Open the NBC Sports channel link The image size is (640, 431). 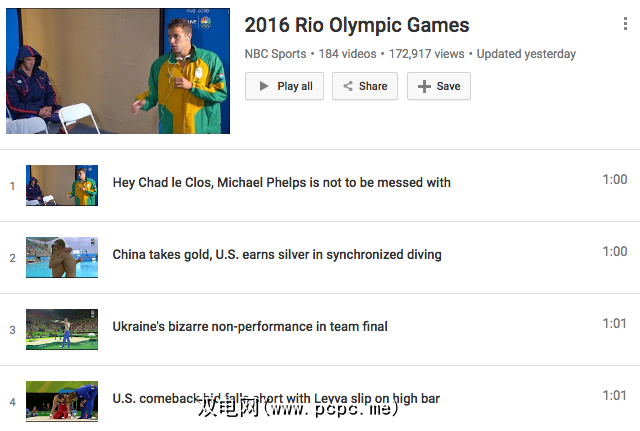pos(275,54)
